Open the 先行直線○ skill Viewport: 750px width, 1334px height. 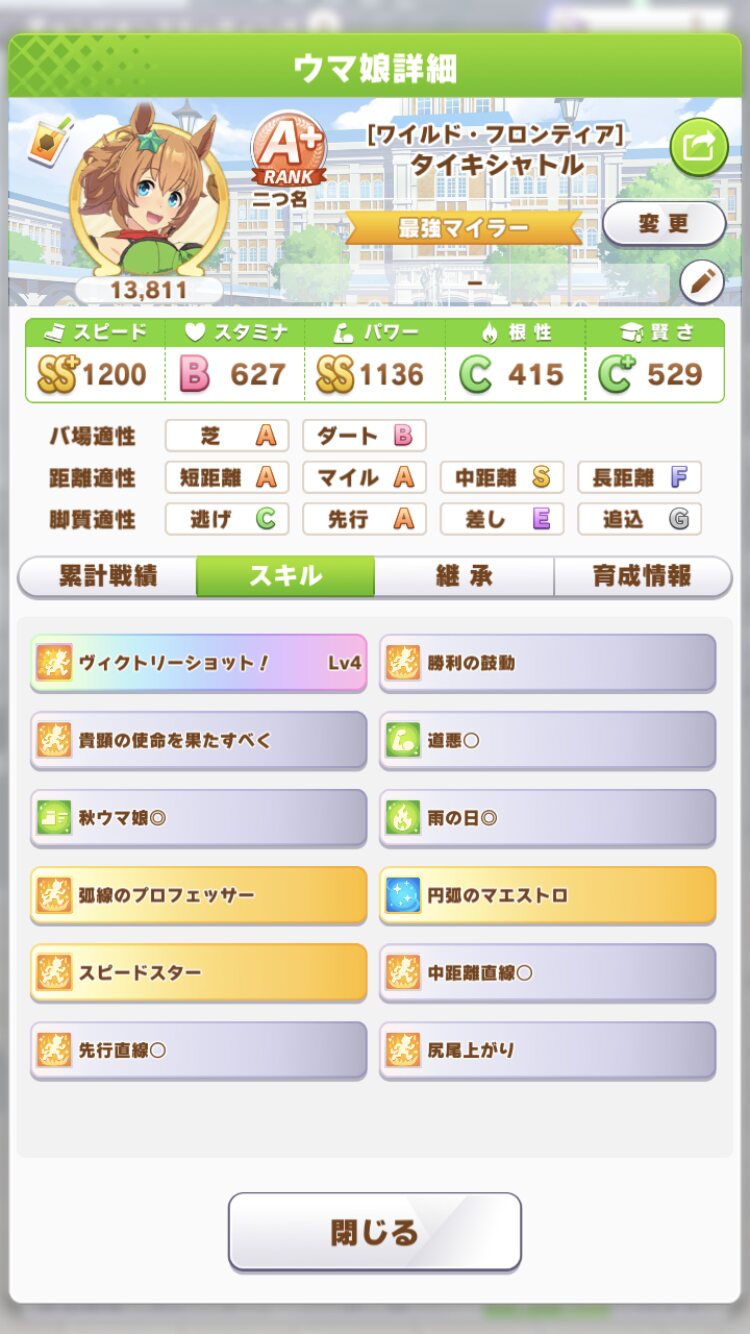(x=198, y=1050)
